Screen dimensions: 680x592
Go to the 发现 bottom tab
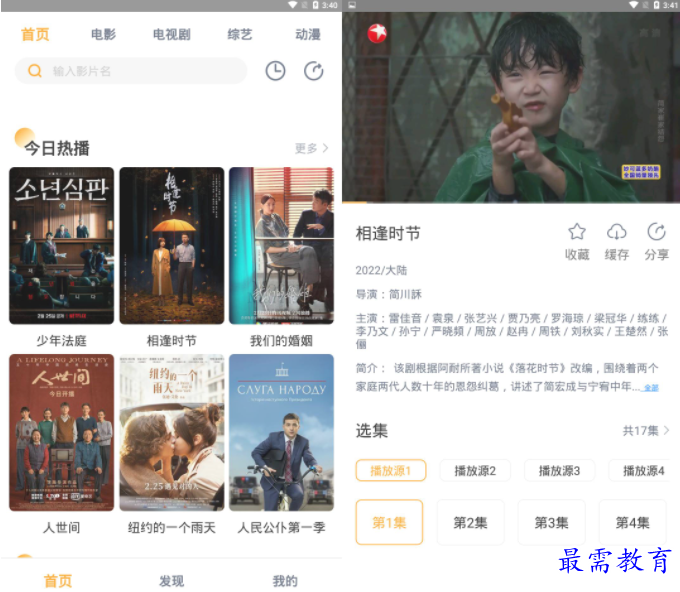pos(171,581)
